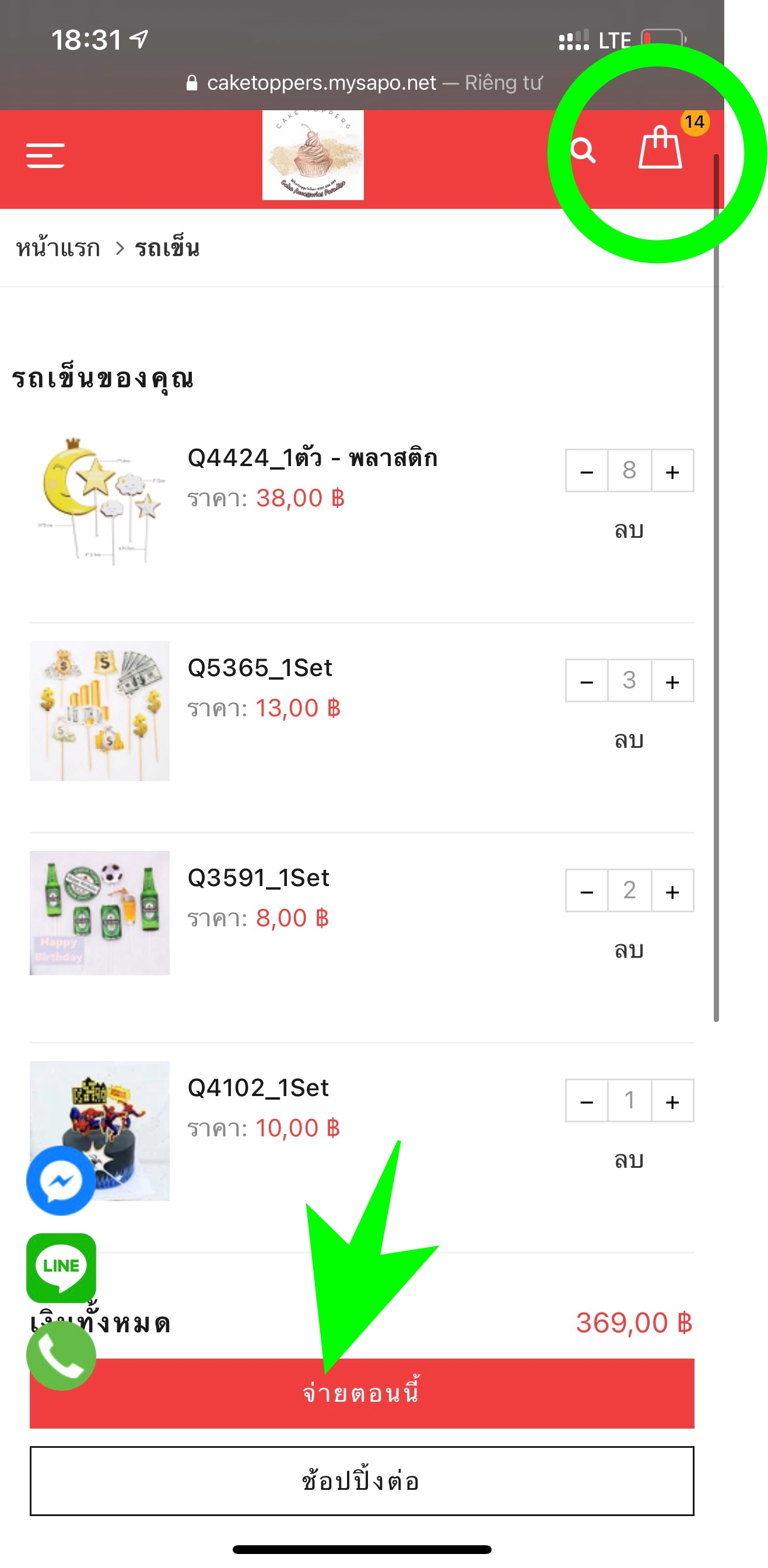
Task: Open Messenger chat bubble
Action: (x=61, y=1180)
